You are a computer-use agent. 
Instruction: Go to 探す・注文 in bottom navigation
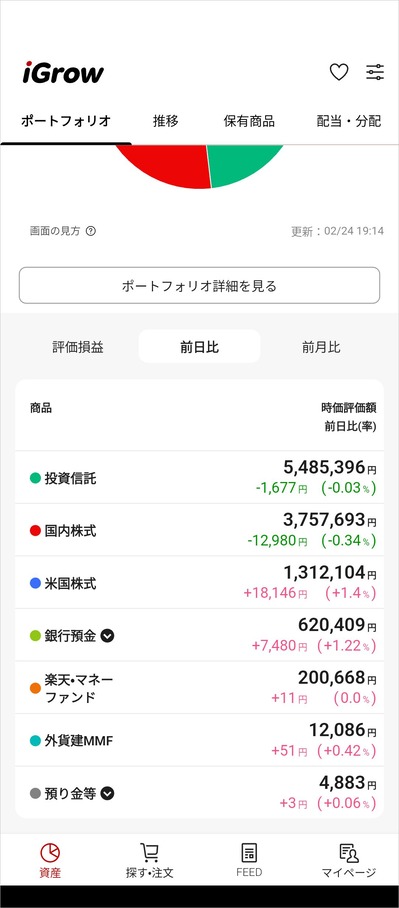[149, 861]
